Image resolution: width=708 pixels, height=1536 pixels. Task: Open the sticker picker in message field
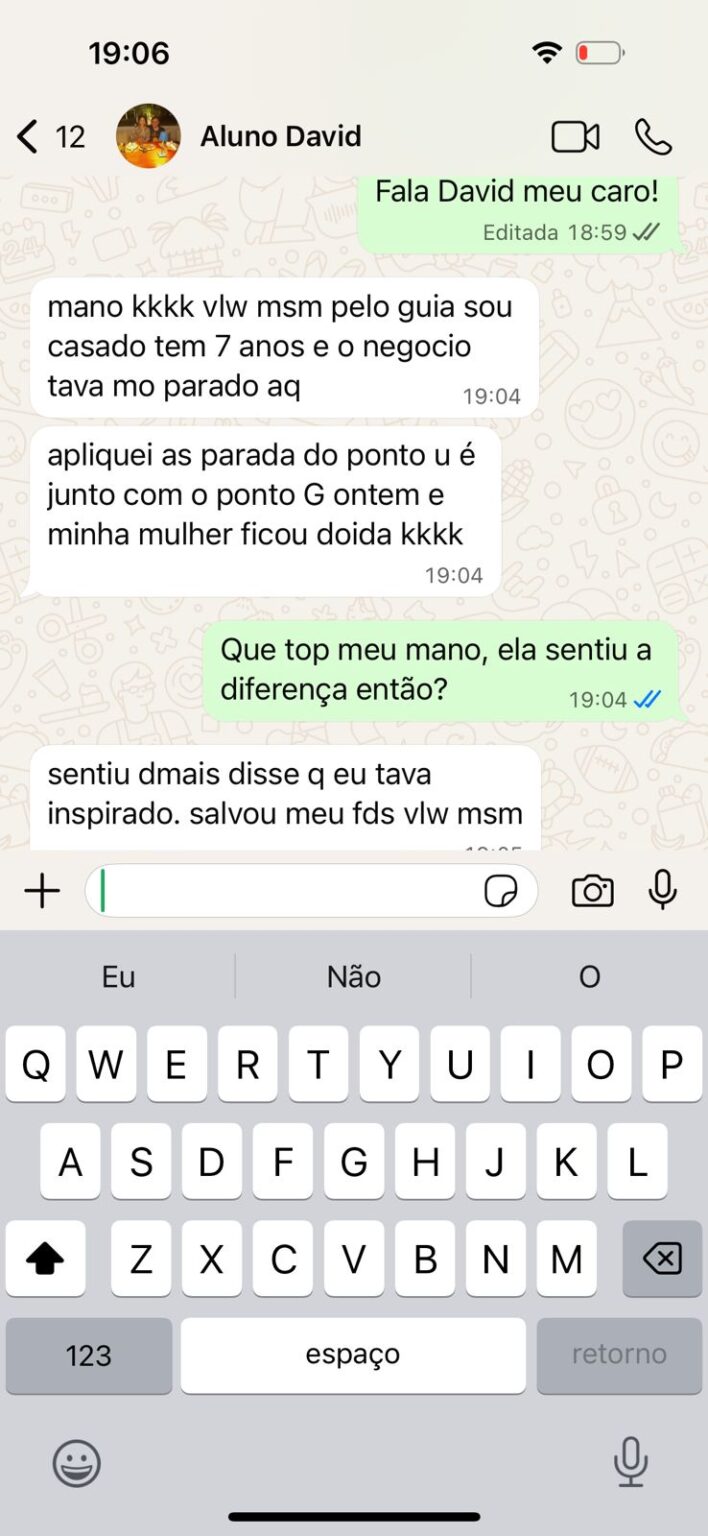tap(500, 890)
